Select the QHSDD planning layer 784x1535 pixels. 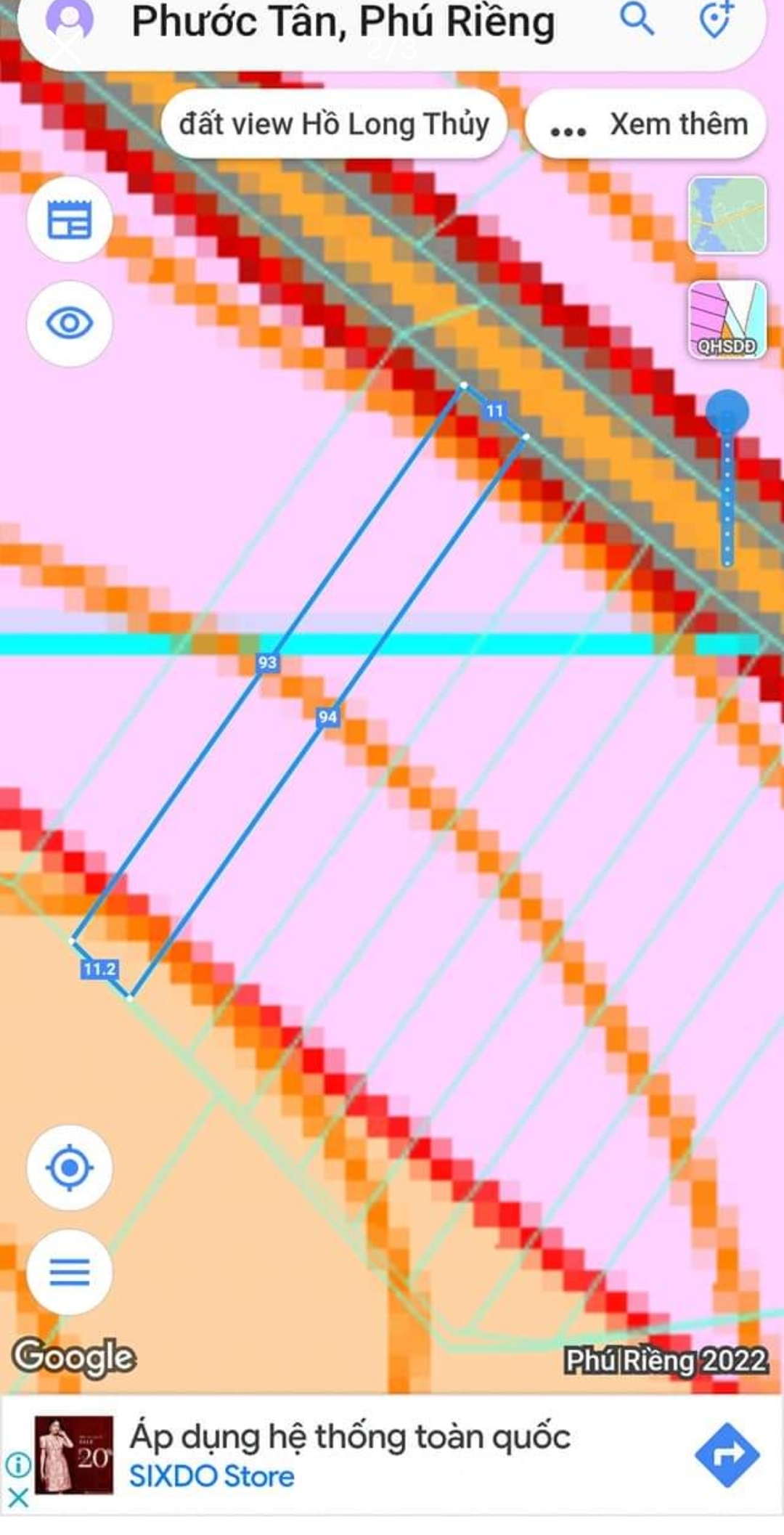click(x=727, y=320)
